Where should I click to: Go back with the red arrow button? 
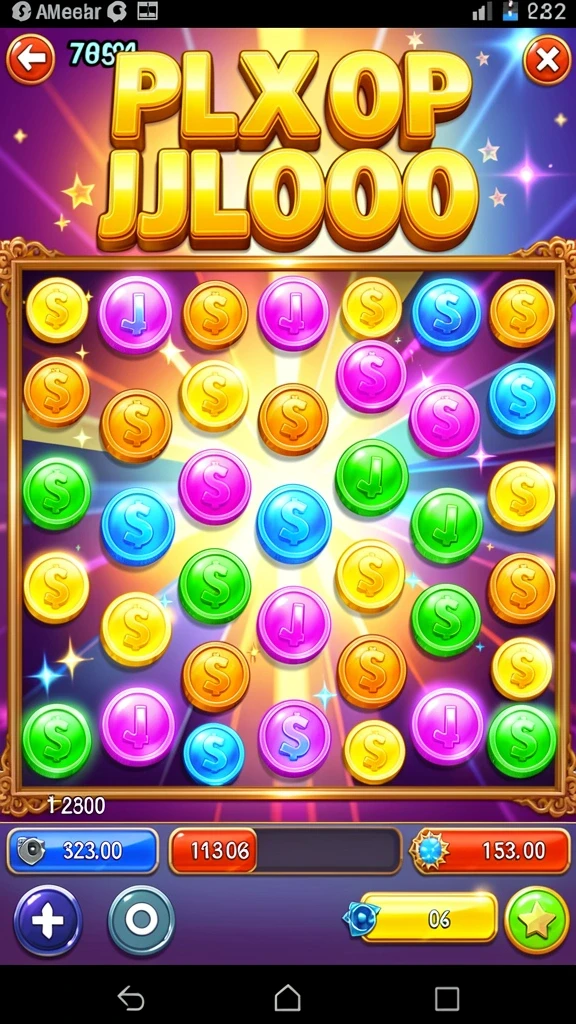[x=30, y=59]
